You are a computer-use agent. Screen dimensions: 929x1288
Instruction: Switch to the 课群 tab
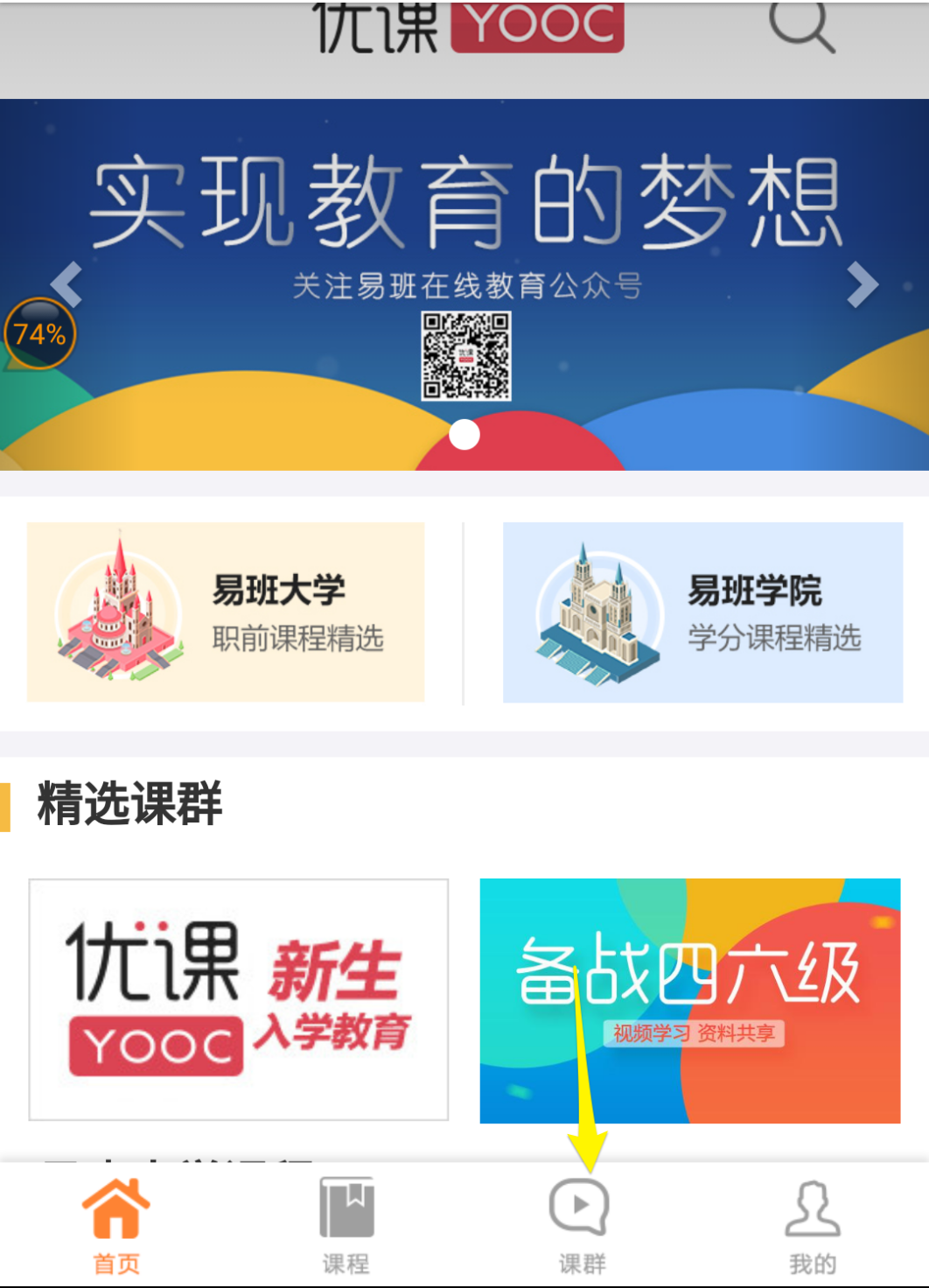click(x=580, y=1225)
